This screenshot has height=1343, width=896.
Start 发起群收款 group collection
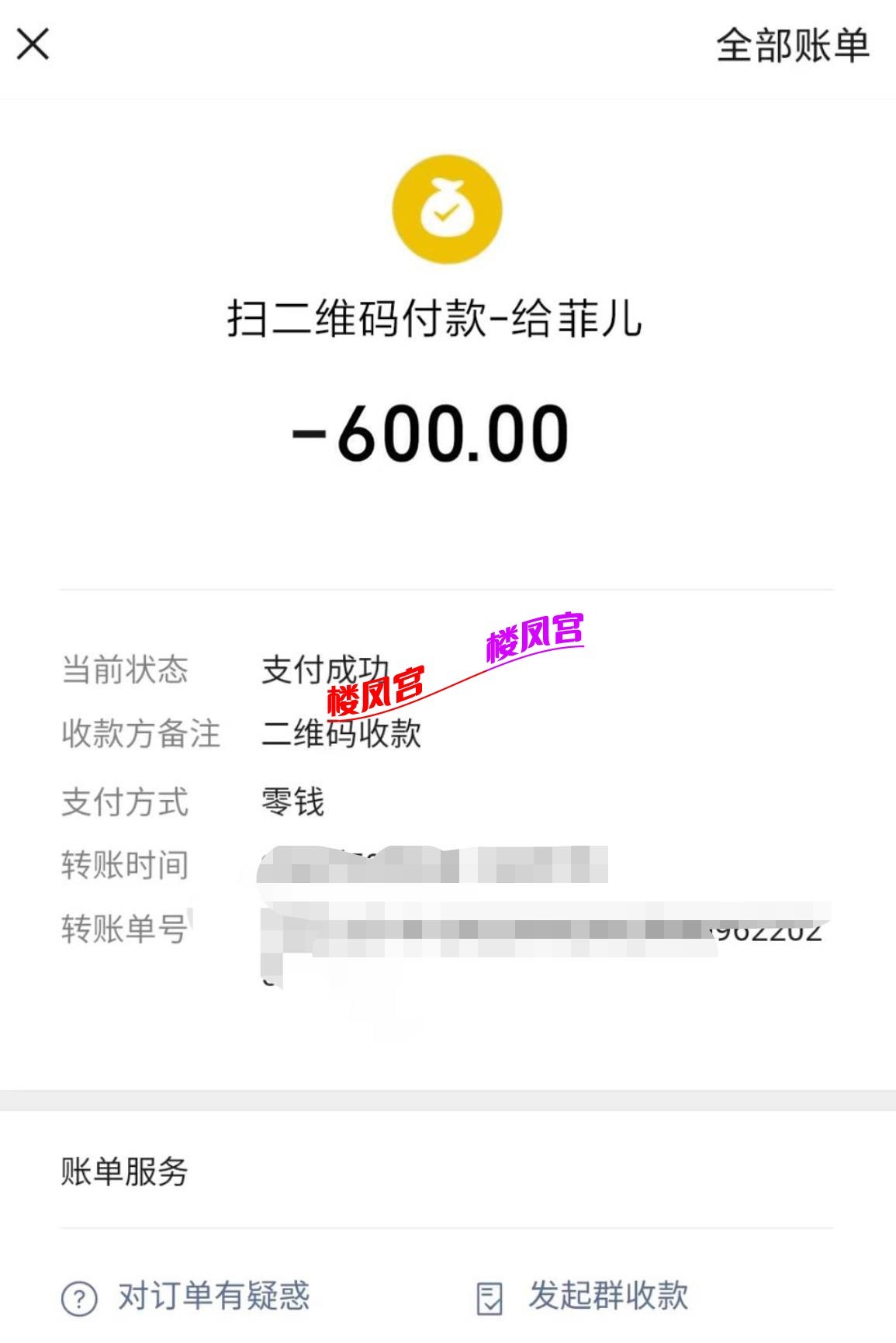pos(609,1301)
